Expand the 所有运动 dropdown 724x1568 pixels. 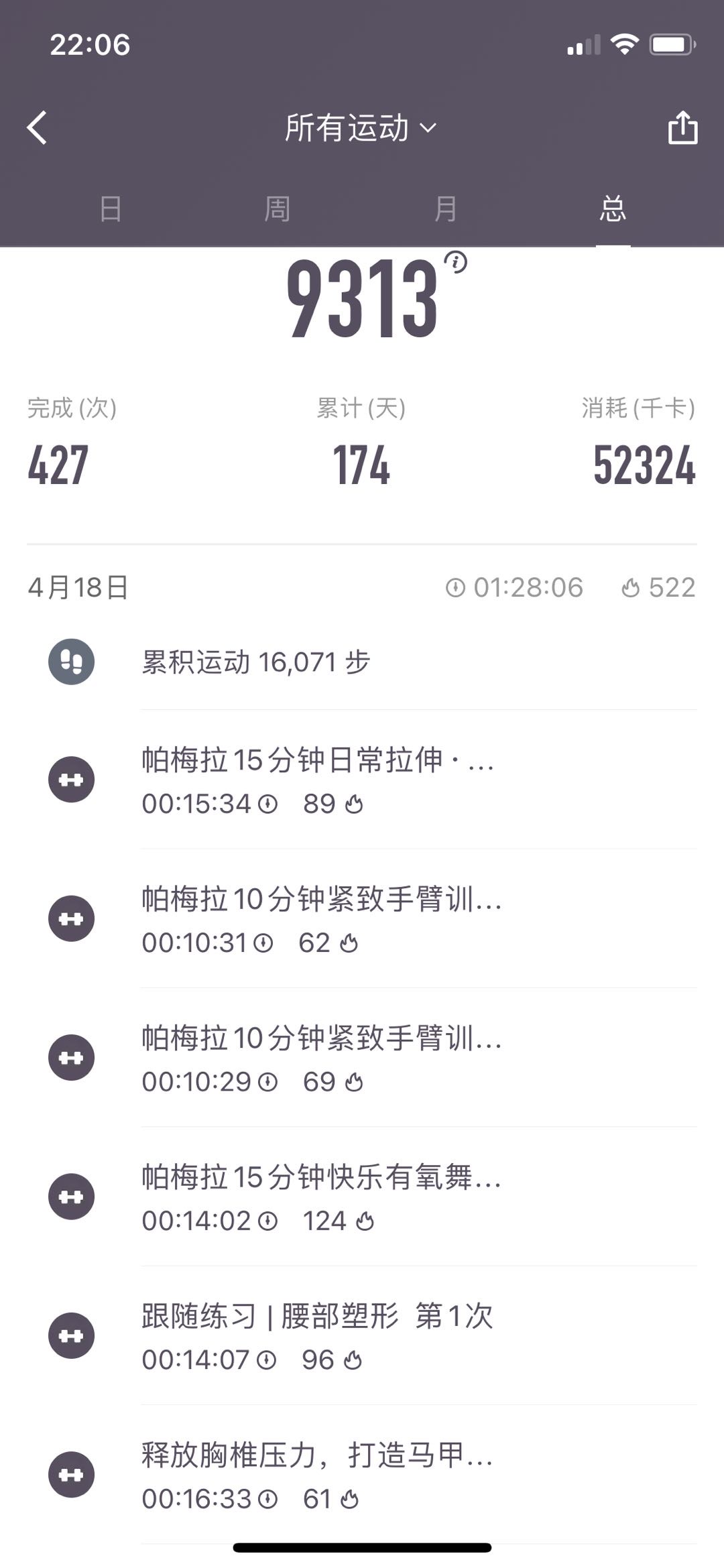pos(361,127)
